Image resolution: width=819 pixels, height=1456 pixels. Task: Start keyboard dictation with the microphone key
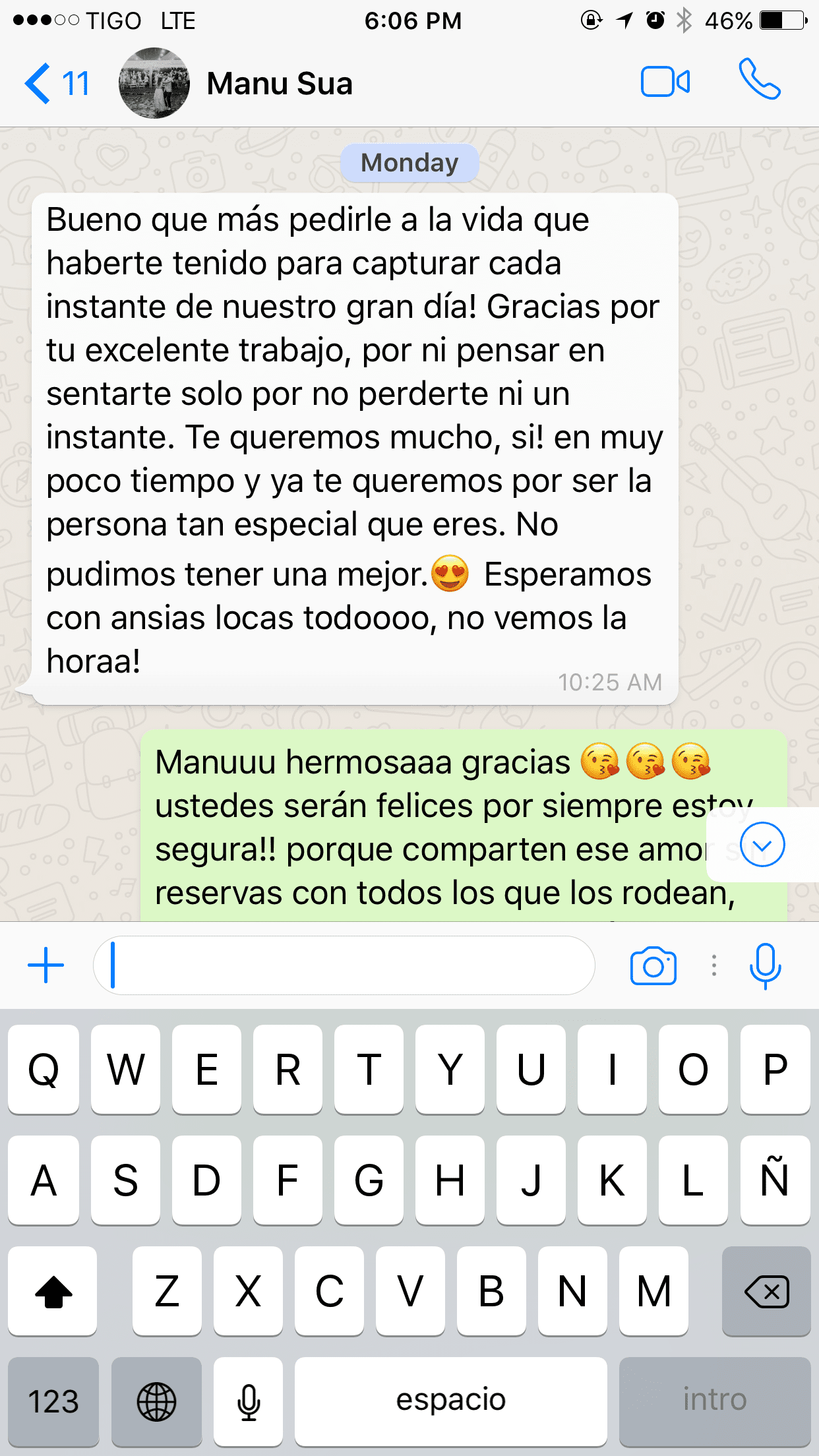(249, 1401)
